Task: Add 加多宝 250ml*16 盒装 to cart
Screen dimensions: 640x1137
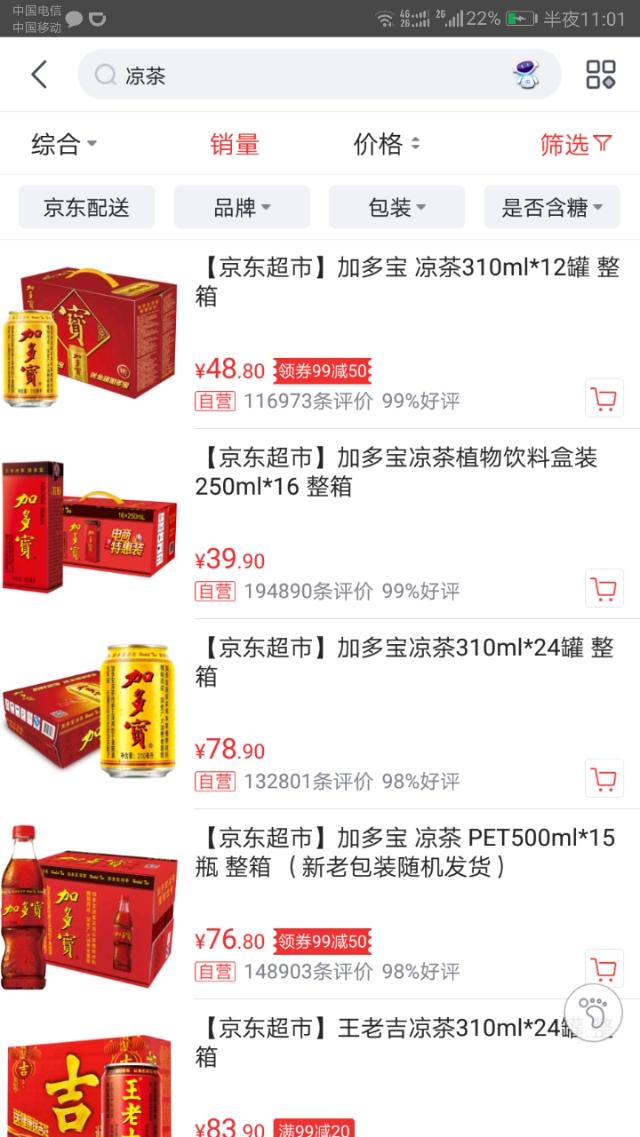Action: (603, 588)
